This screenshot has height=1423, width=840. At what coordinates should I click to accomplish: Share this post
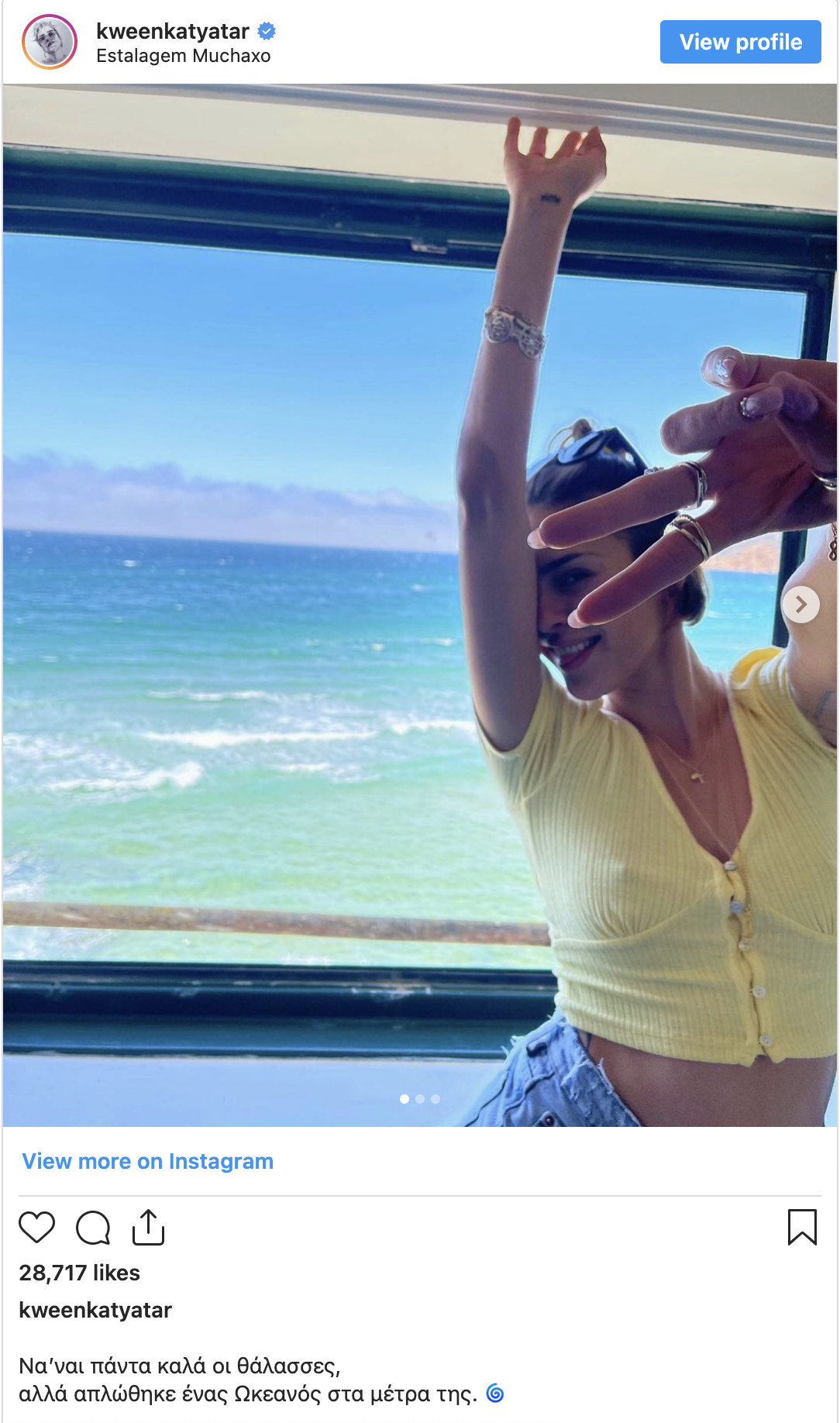point(148,1228)
